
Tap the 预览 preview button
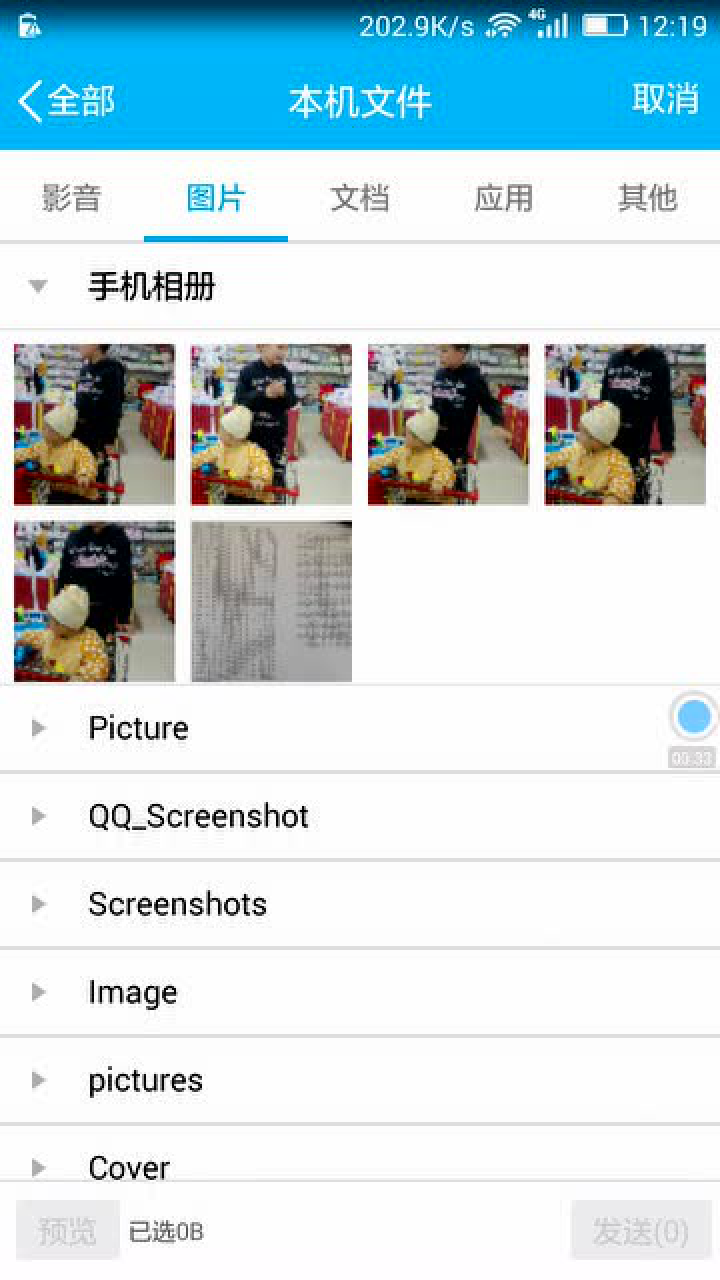[67, 1231]
